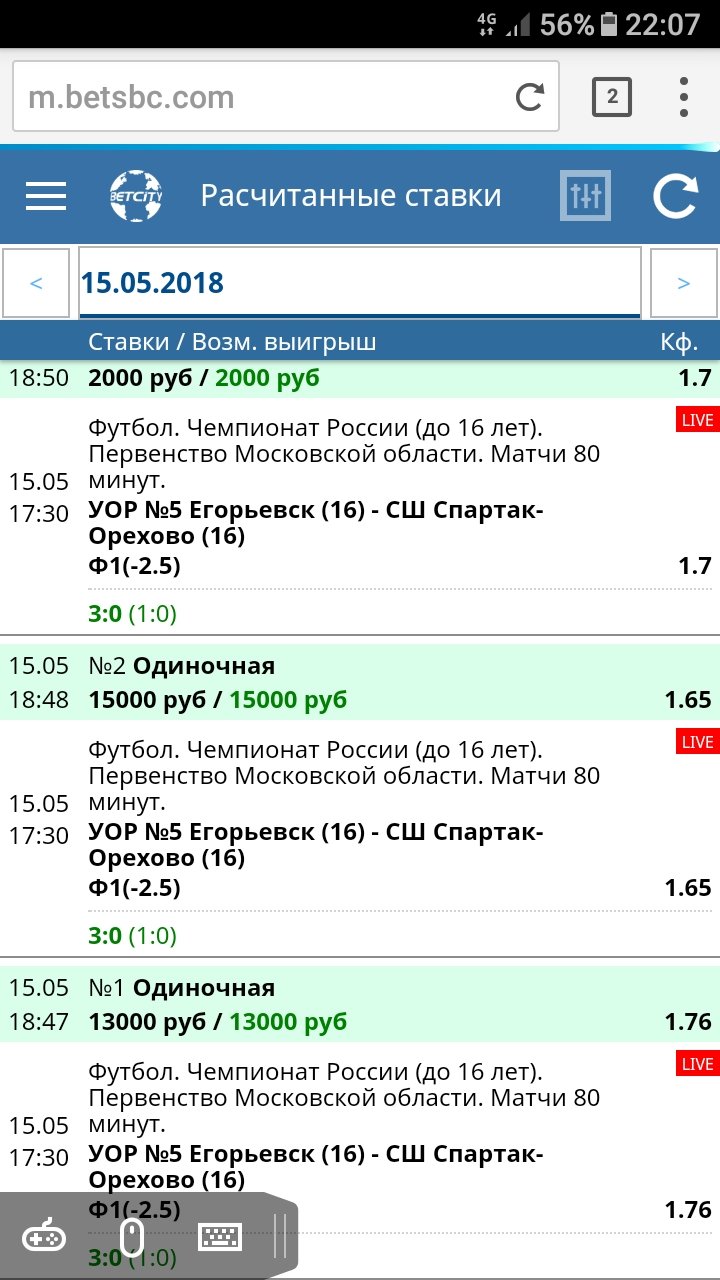Open the gamepad overlay control

pyautogui.click(x=44, y=1237)
